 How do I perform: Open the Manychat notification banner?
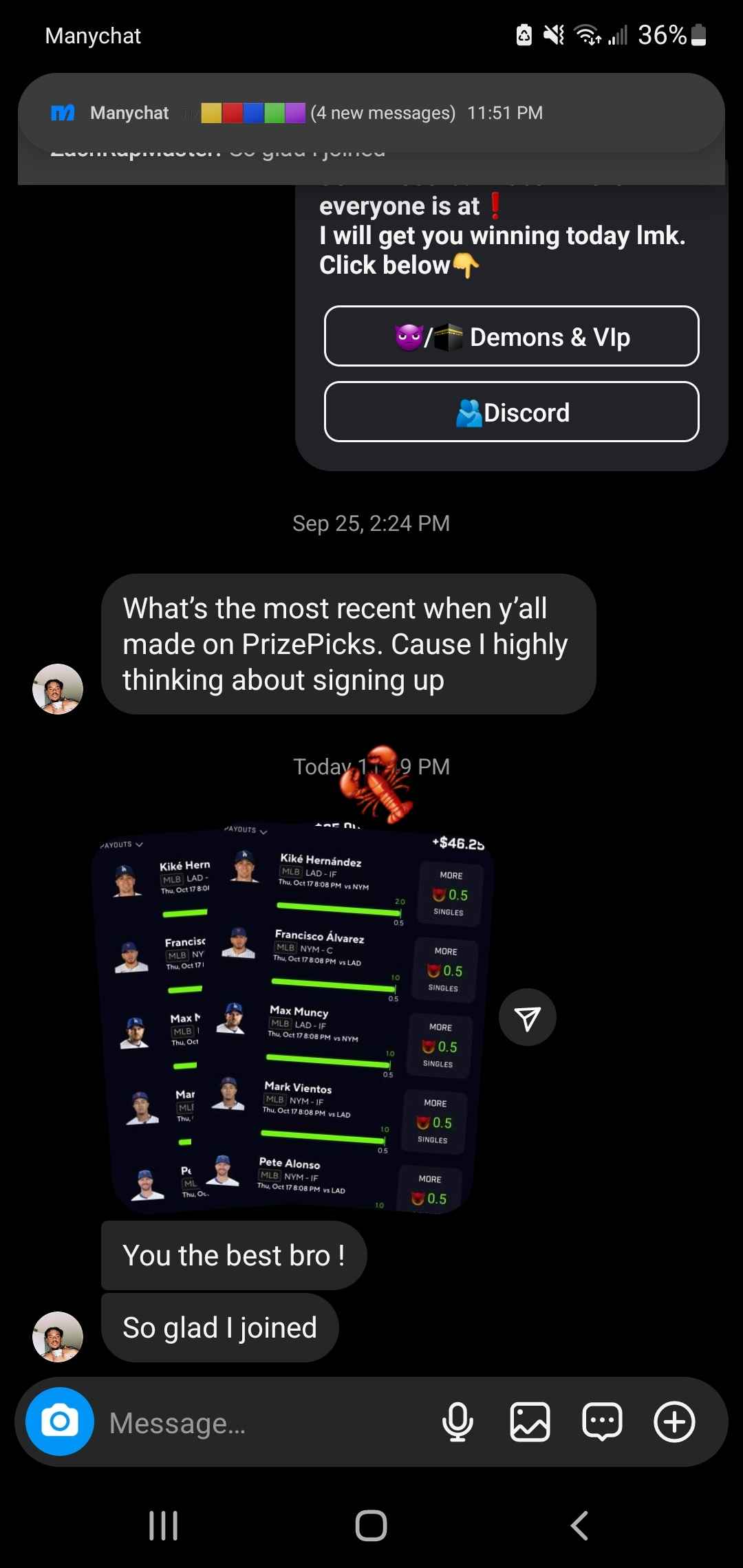[x=371, y=113]
